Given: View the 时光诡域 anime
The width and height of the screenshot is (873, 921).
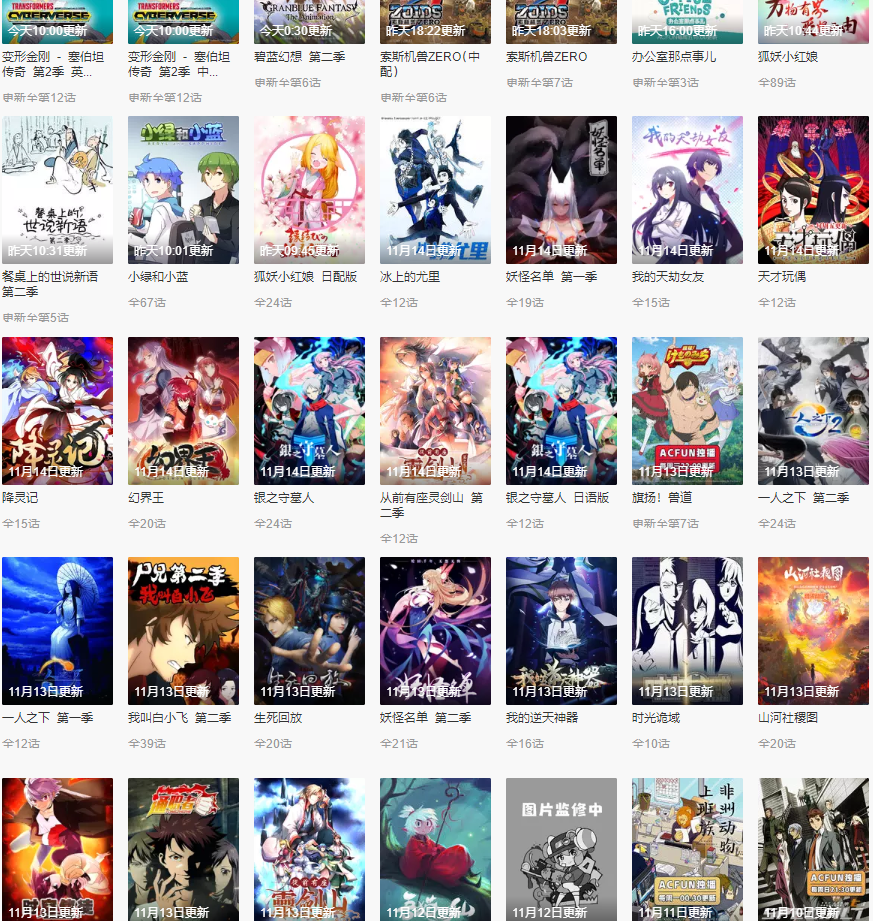Looking at the screenshot, I should 687,630.
